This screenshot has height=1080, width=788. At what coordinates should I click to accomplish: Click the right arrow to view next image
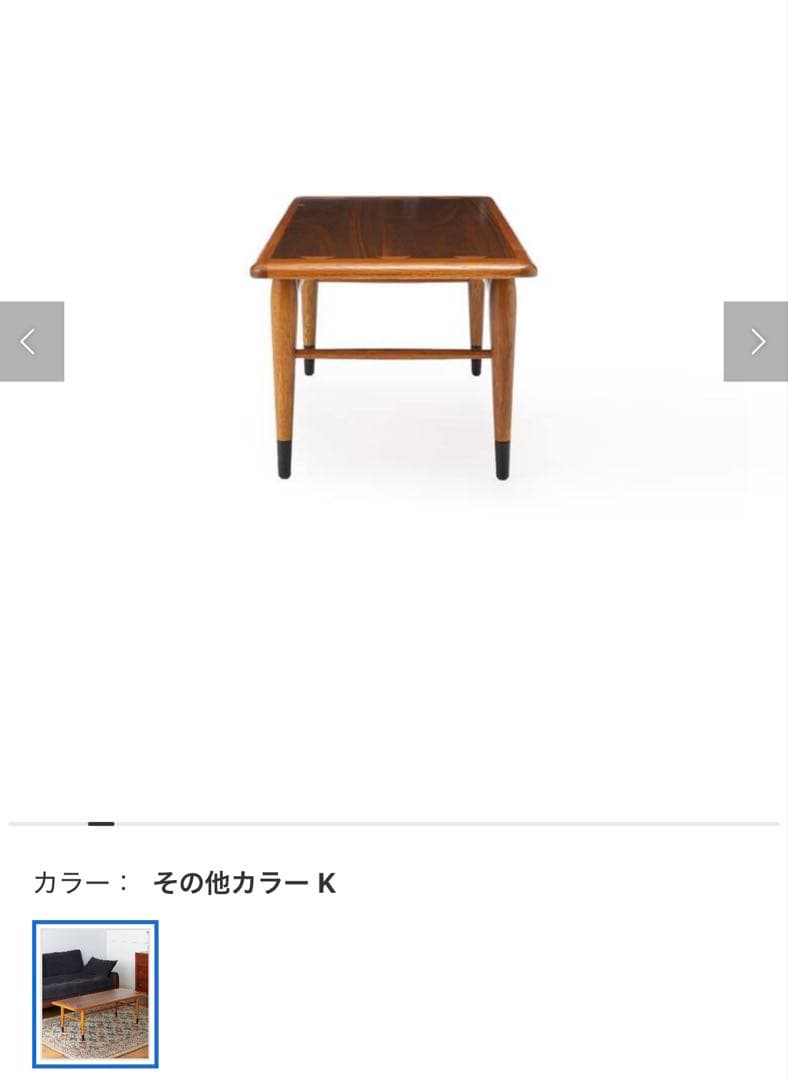(756, 341)
